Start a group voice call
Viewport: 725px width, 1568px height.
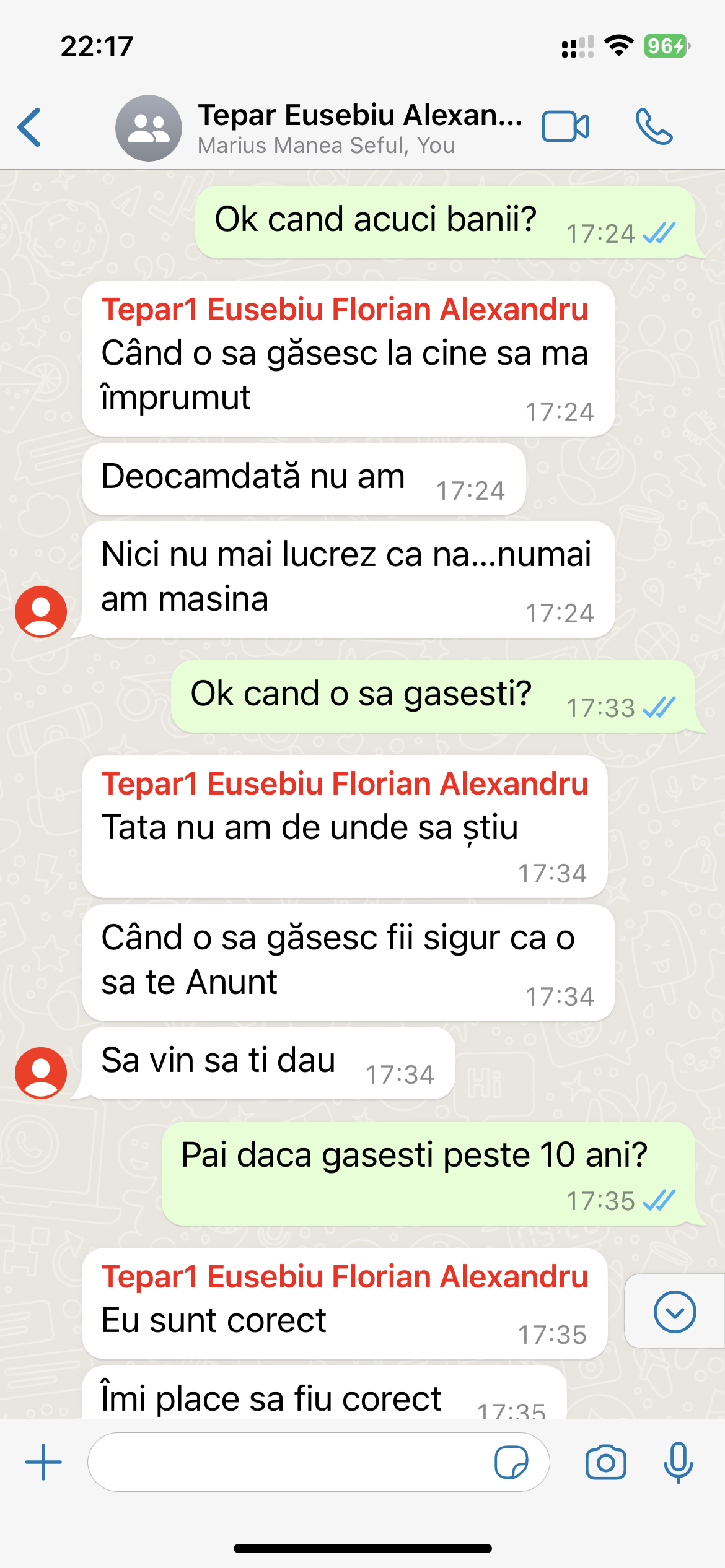coord(653,128)
